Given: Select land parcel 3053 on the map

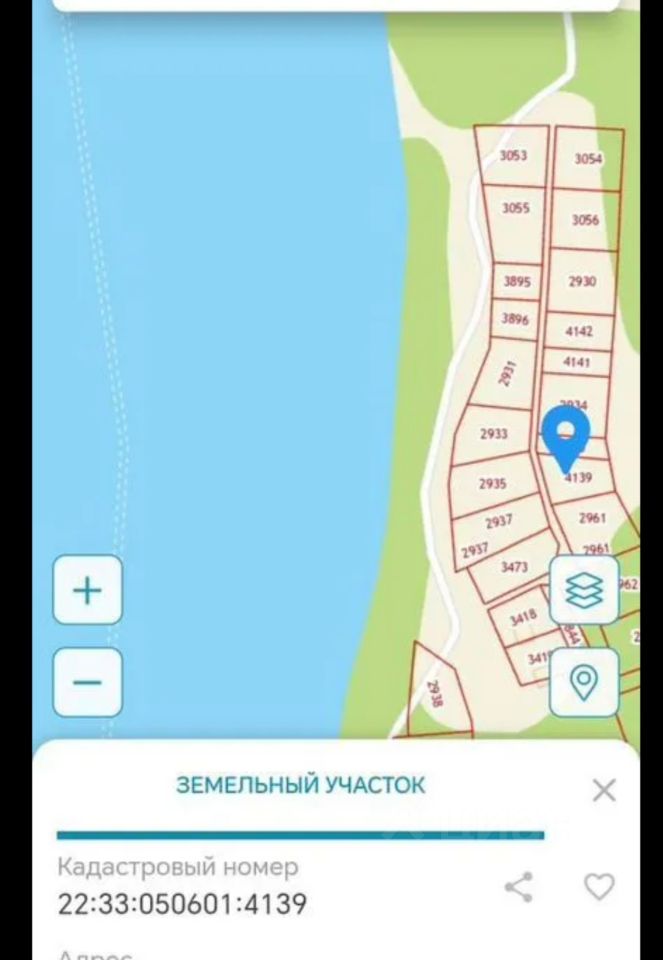Looking at the screenshot, I should tap(513, 155).
